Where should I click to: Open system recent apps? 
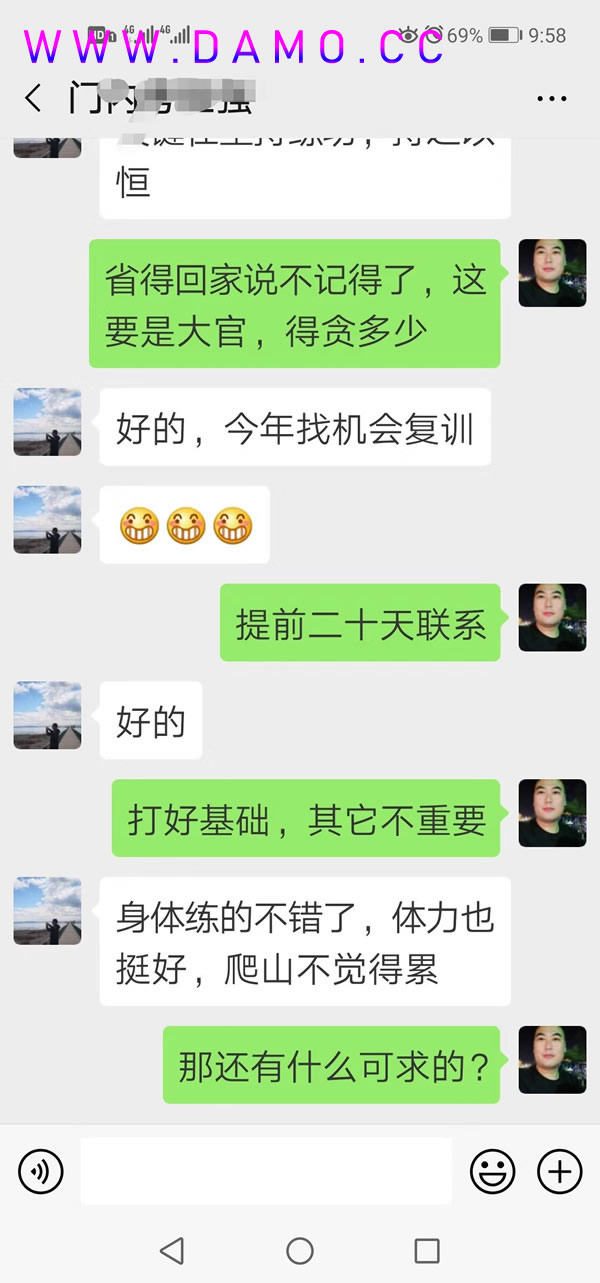pyautogui.click(x=427, y=1250)
